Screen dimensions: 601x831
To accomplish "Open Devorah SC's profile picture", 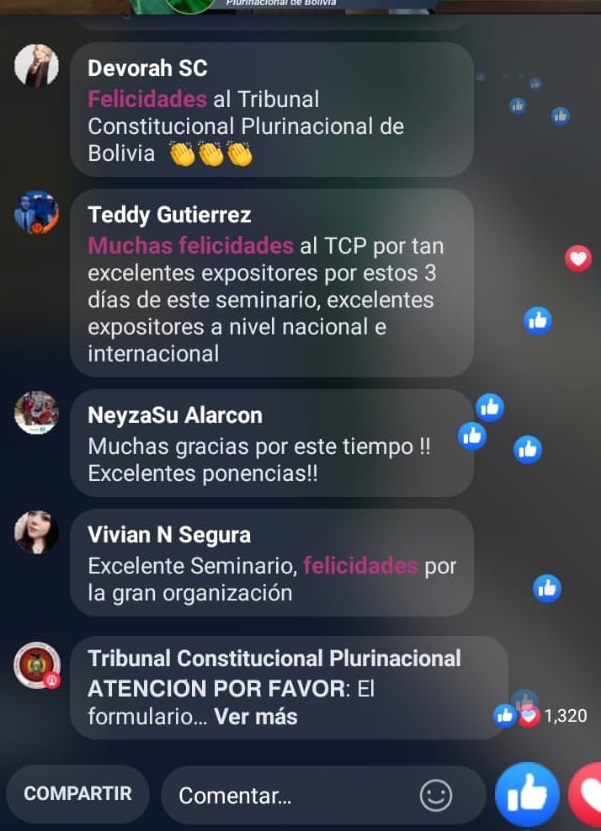I will point(36,66).
